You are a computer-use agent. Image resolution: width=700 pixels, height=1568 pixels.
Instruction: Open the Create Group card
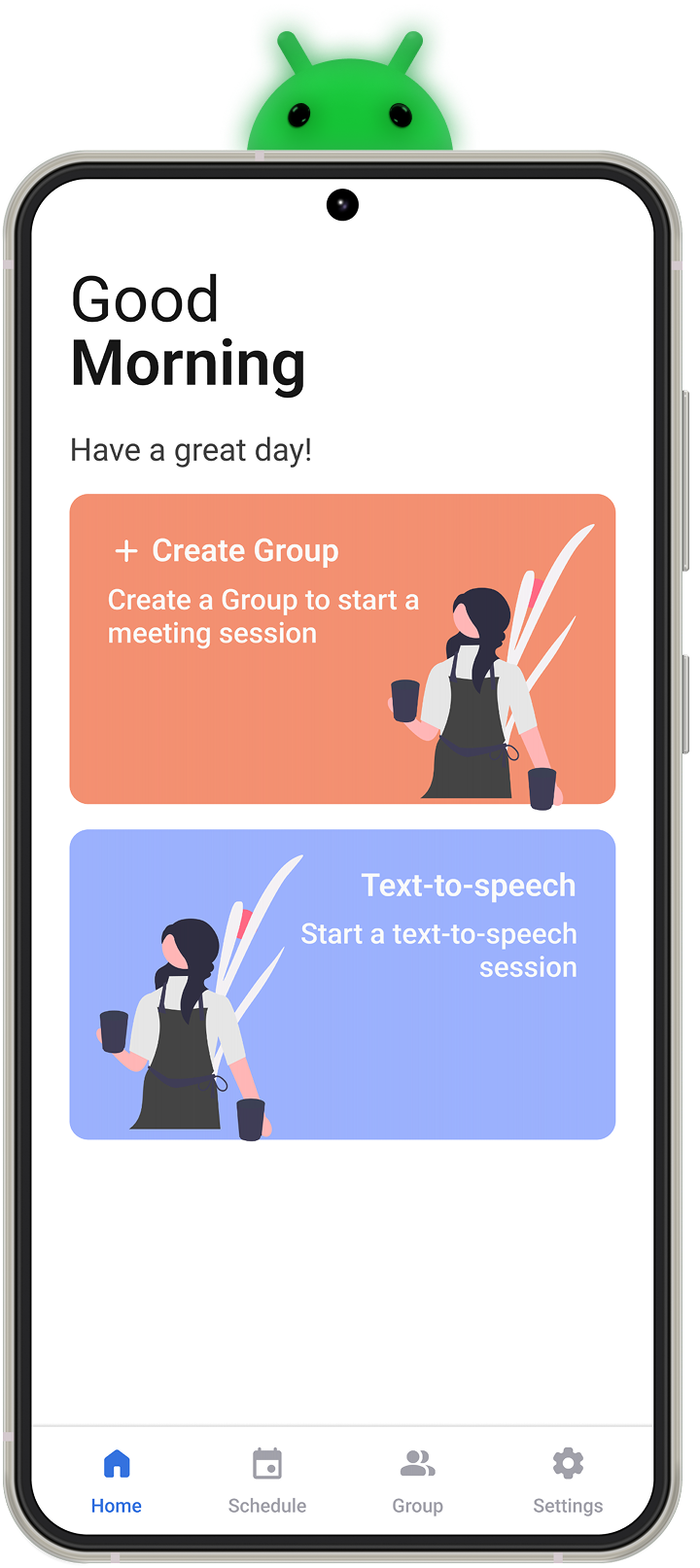pos(342,648)
